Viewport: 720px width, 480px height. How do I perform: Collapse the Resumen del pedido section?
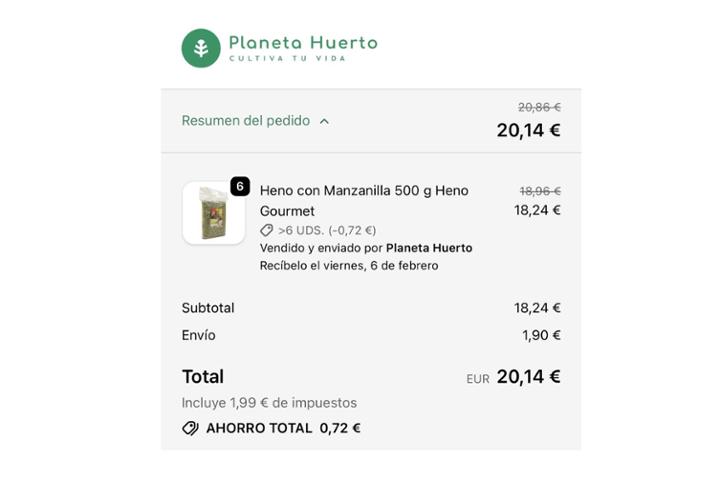coord(255,121)
